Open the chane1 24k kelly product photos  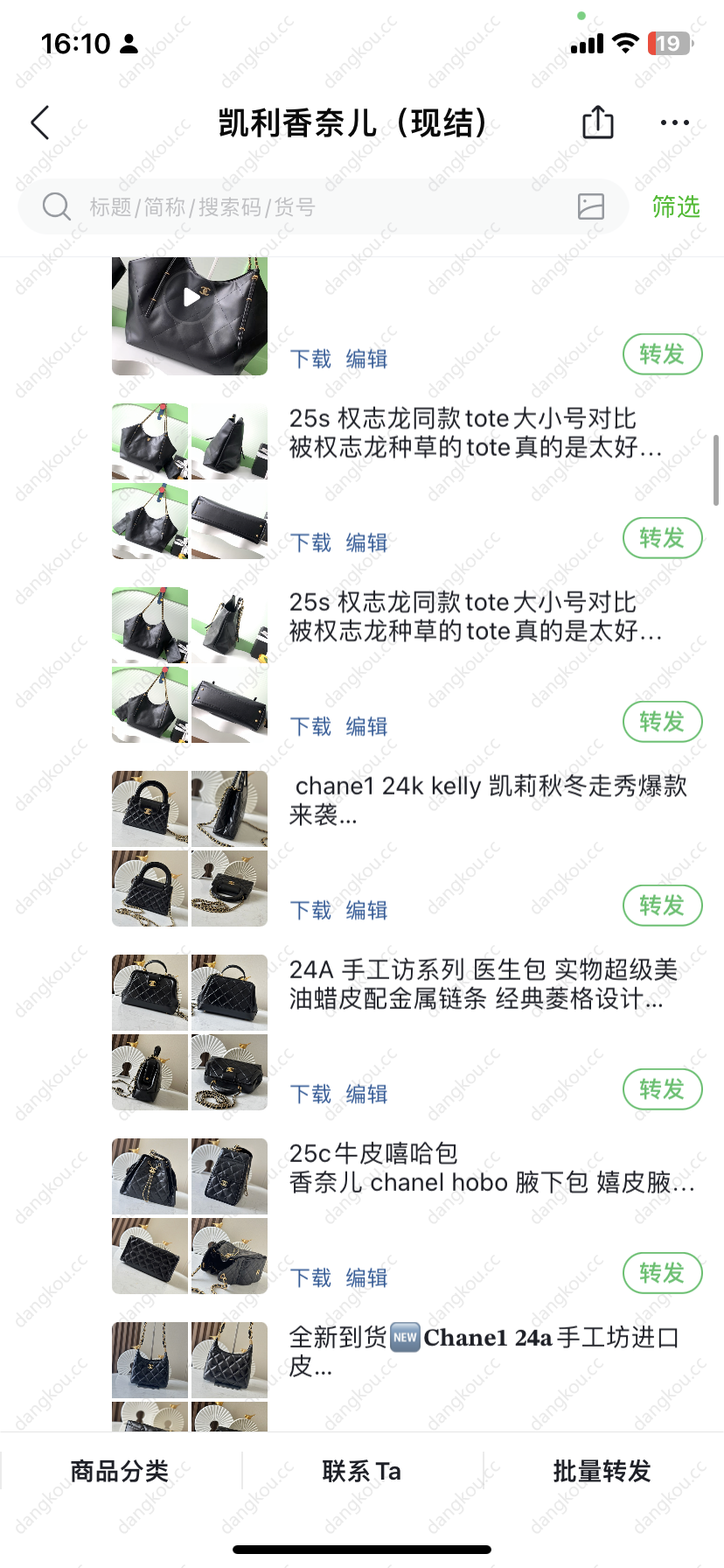click(190, 849)
